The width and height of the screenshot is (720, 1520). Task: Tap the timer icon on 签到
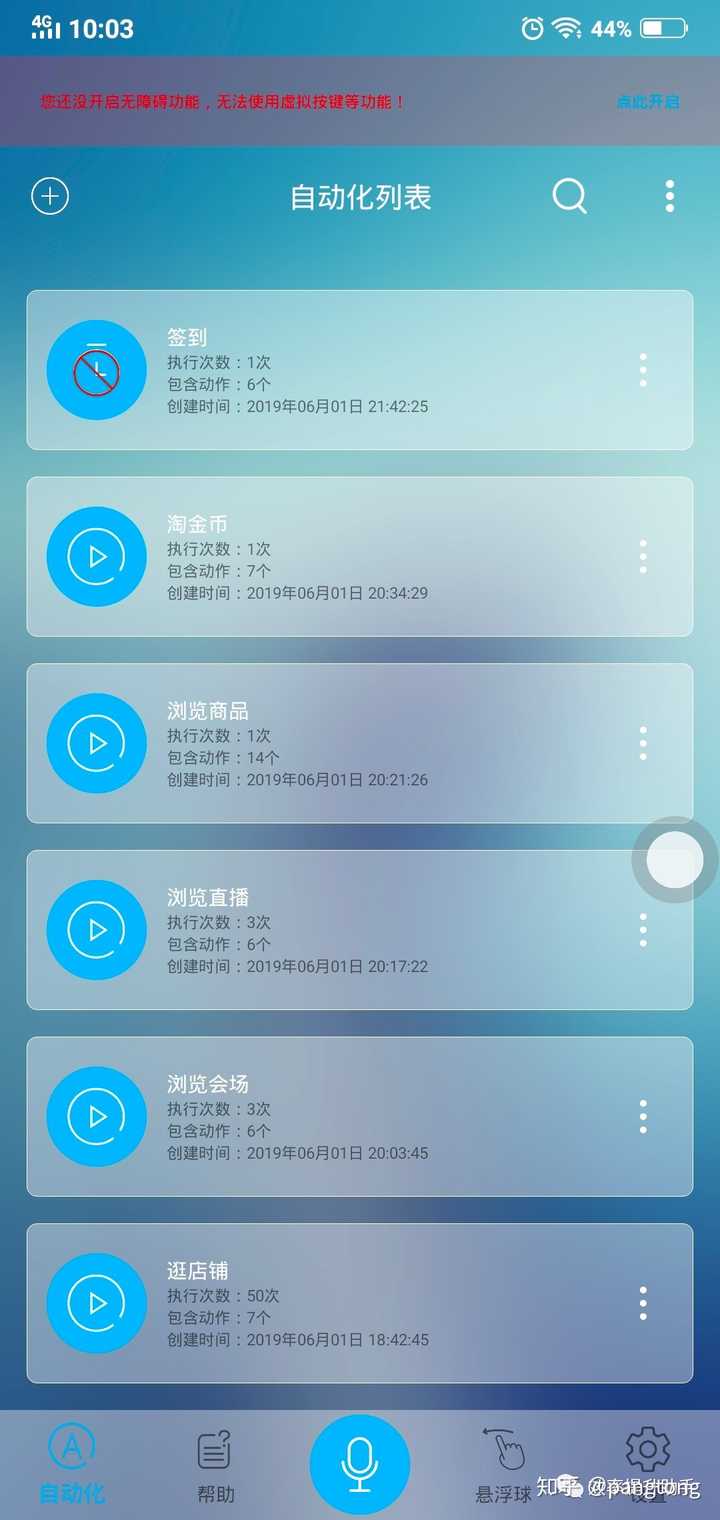[x=97, y=370]
